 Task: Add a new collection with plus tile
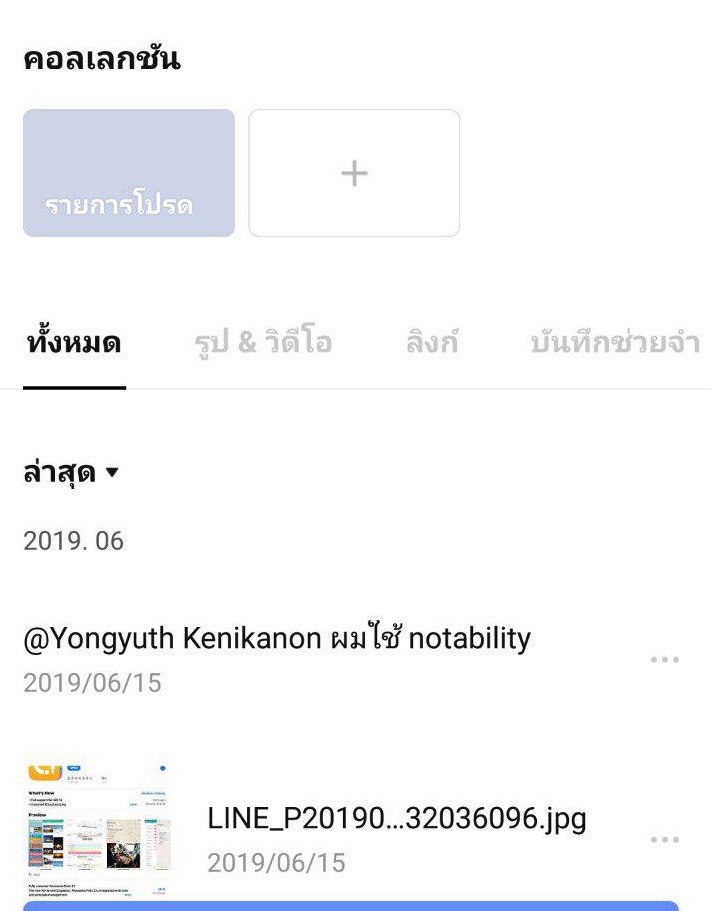[x=354, y=173]
